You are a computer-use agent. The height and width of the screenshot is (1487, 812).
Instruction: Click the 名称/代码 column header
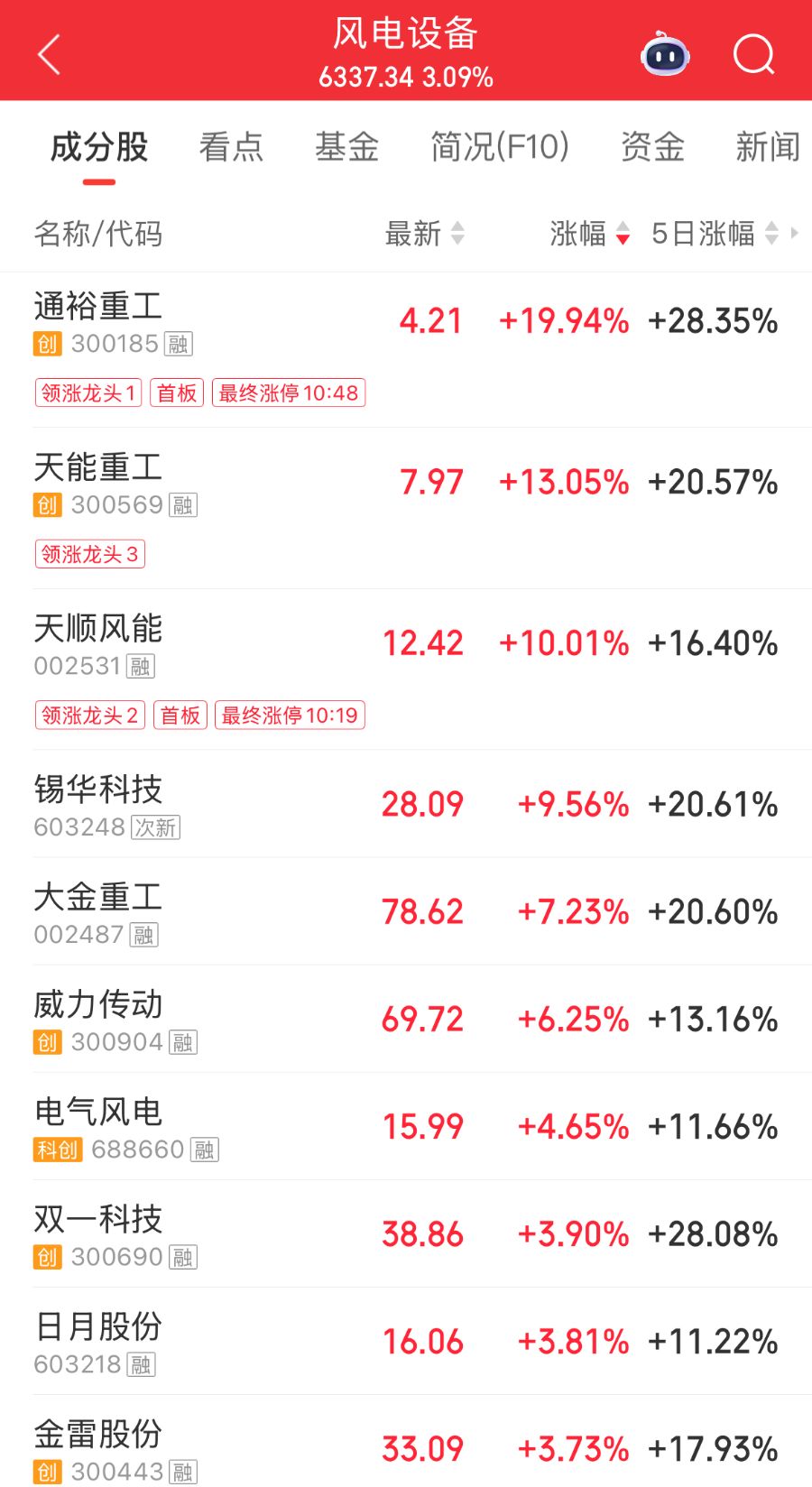tap(93, 235)
